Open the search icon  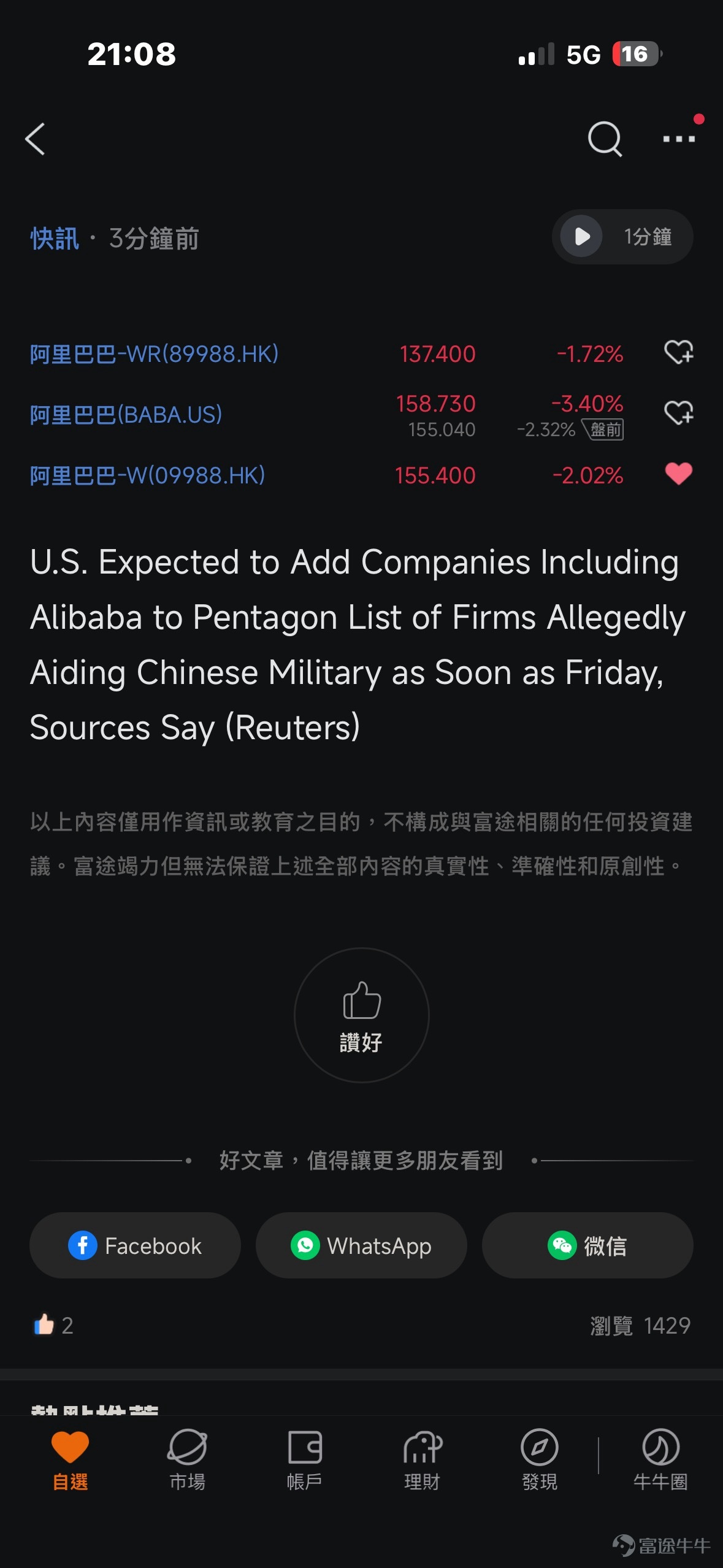click(604, 139)
